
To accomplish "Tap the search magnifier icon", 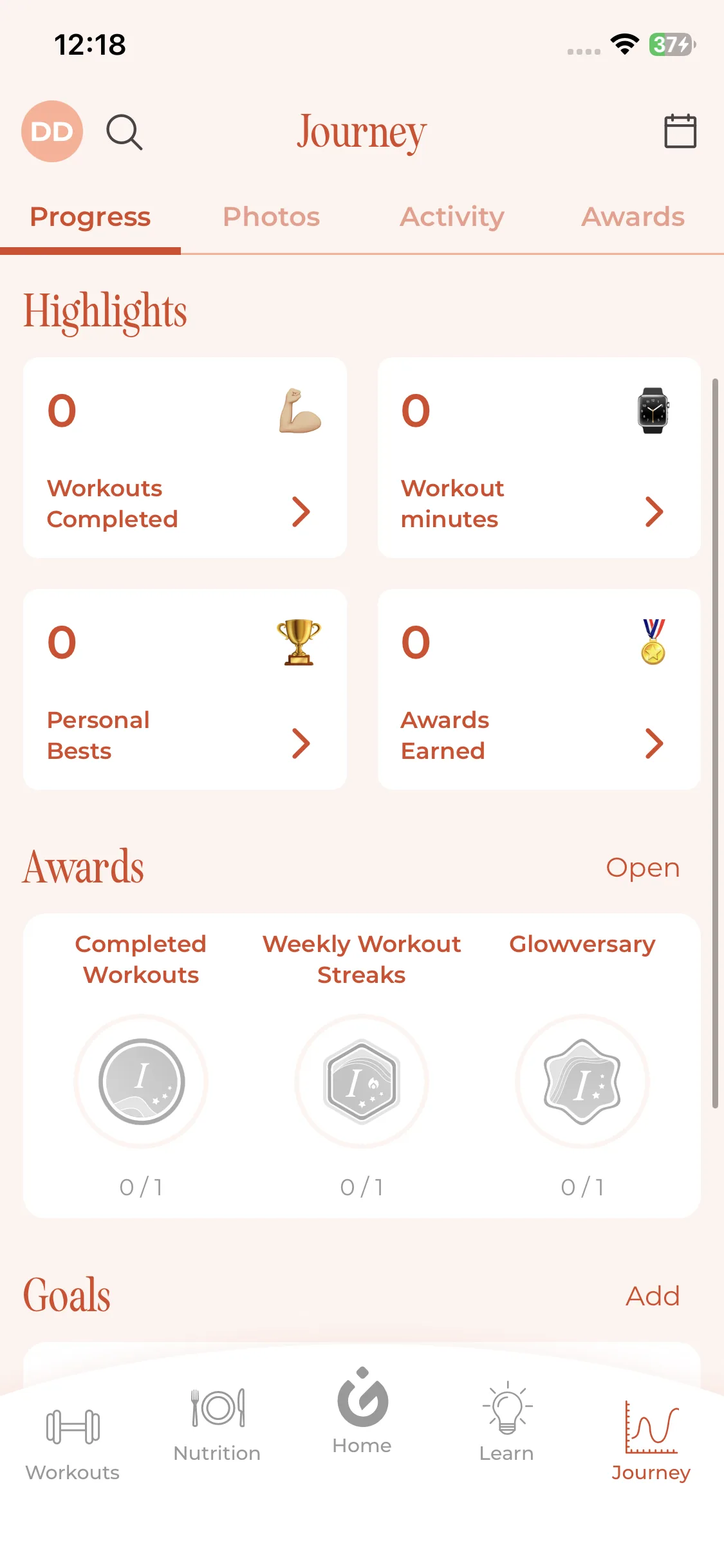I will [x=124, y=132].
